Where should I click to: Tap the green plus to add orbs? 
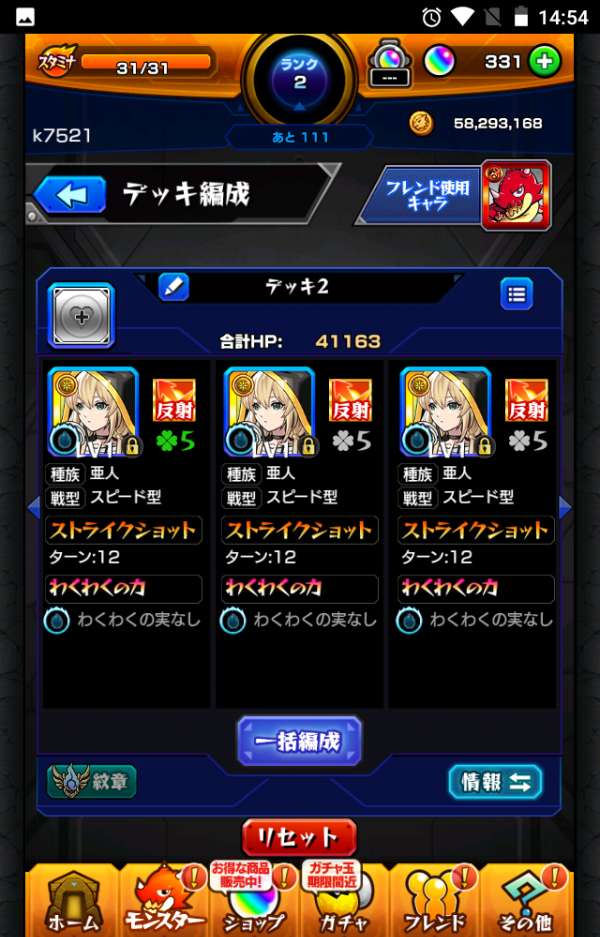pos(544,62)
